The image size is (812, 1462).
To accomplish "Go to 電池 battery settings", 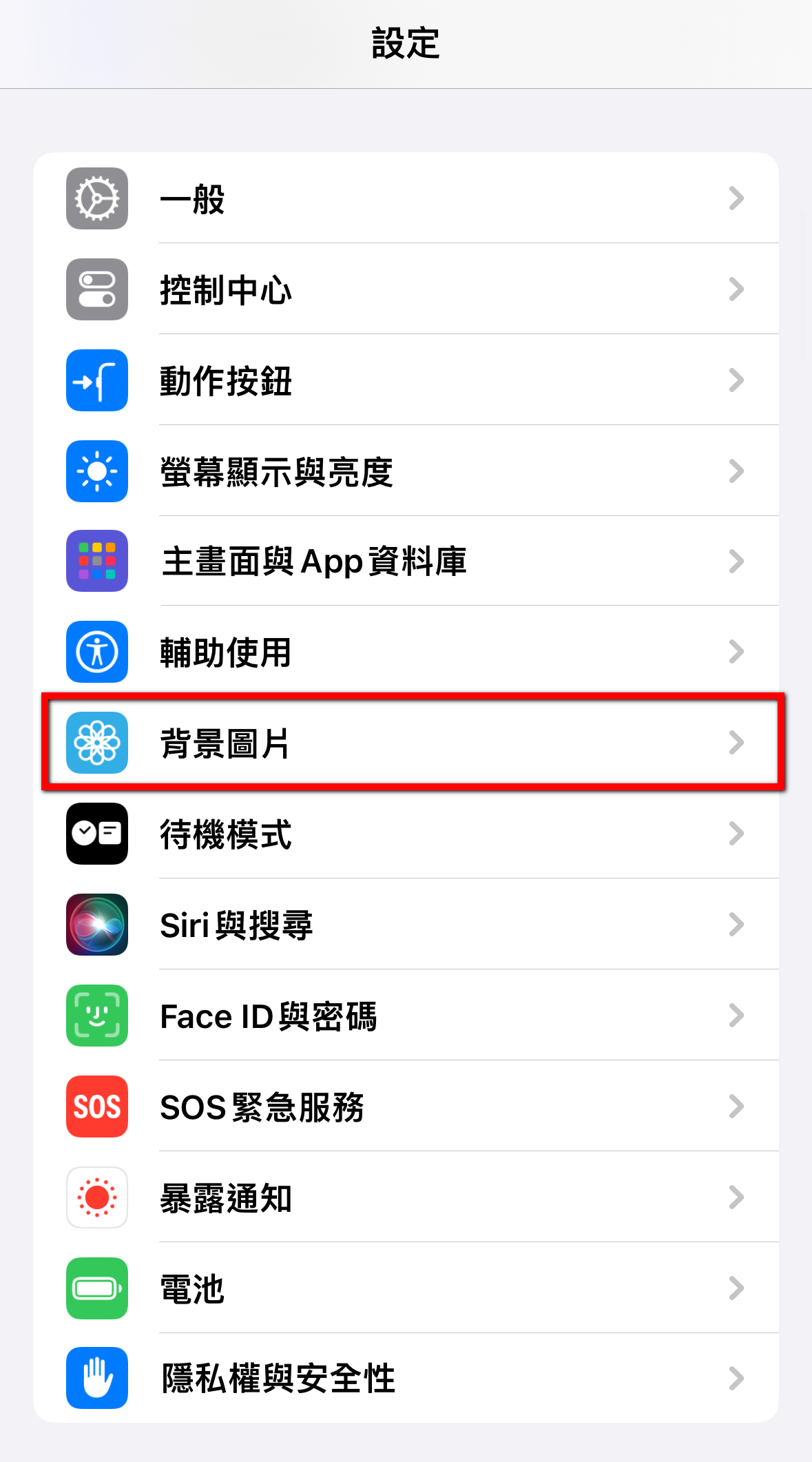I will pyautogui.click(x=406, y=1288).
